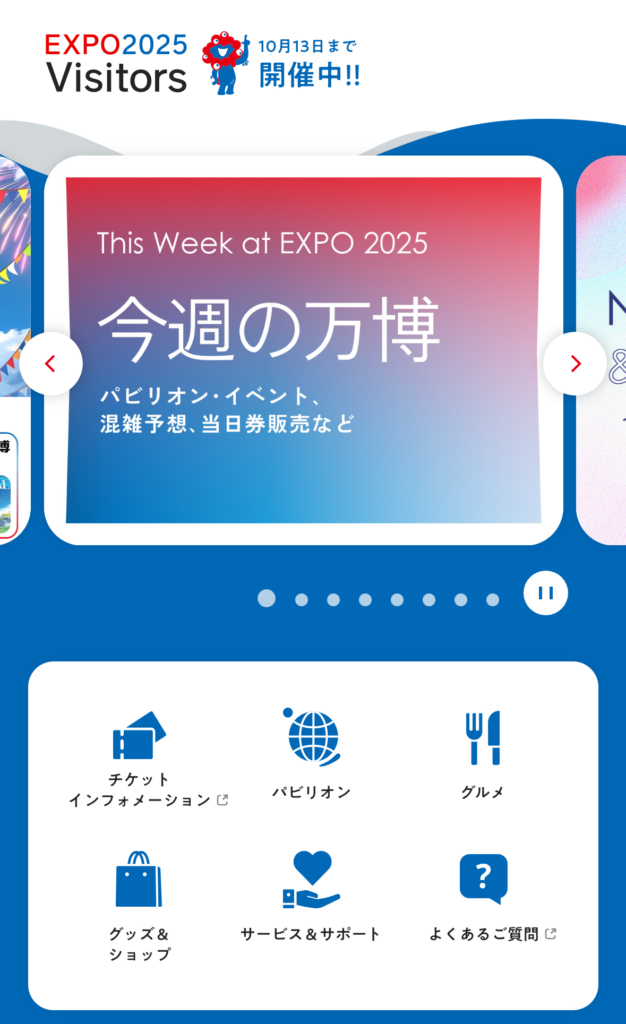Viewport: 626px width, 1024px height.
Task: Show the next carousel slide
Action: click(574, 364)
